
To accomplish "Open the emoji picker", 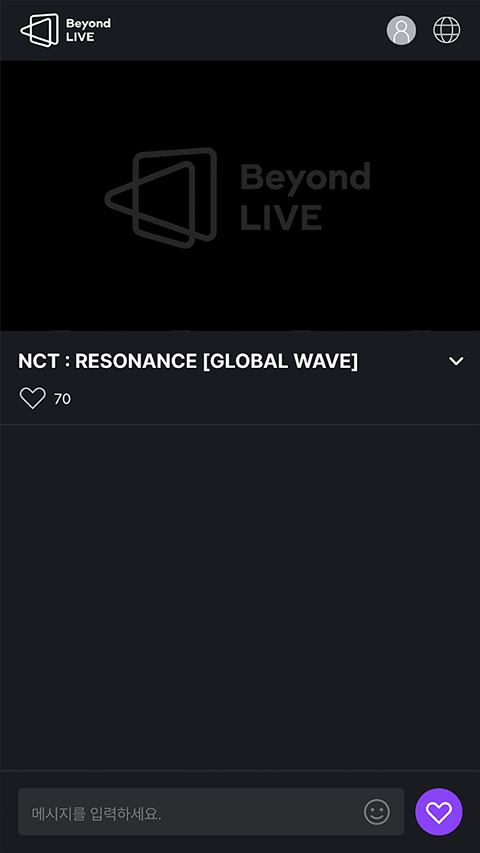I will pyautogui.click(x=377, y=812).
